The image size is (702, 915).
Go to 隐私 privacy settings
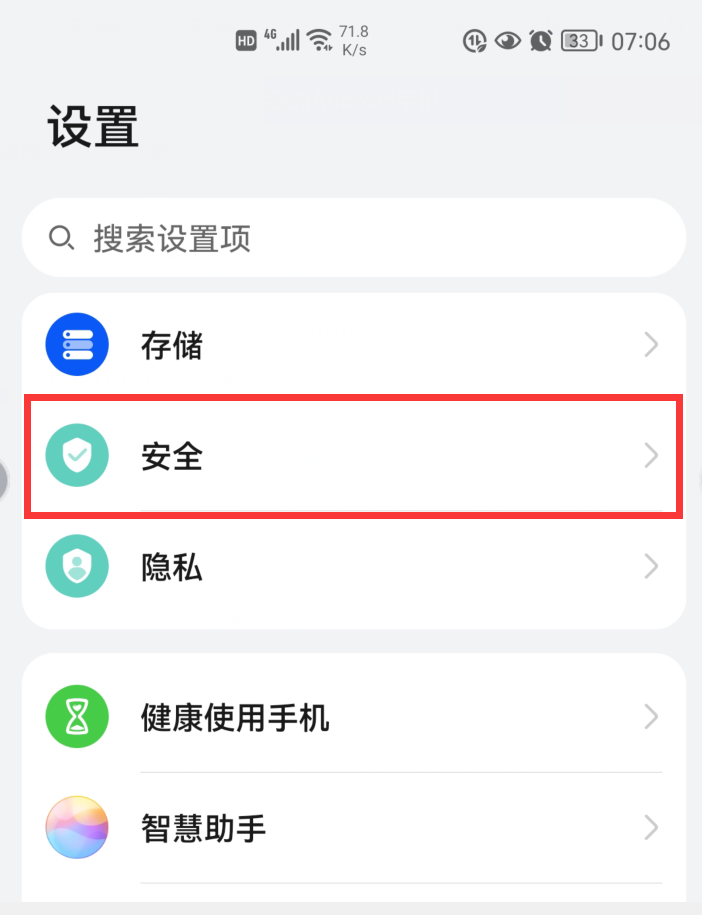pyautogui.click(x=353, y=568)
